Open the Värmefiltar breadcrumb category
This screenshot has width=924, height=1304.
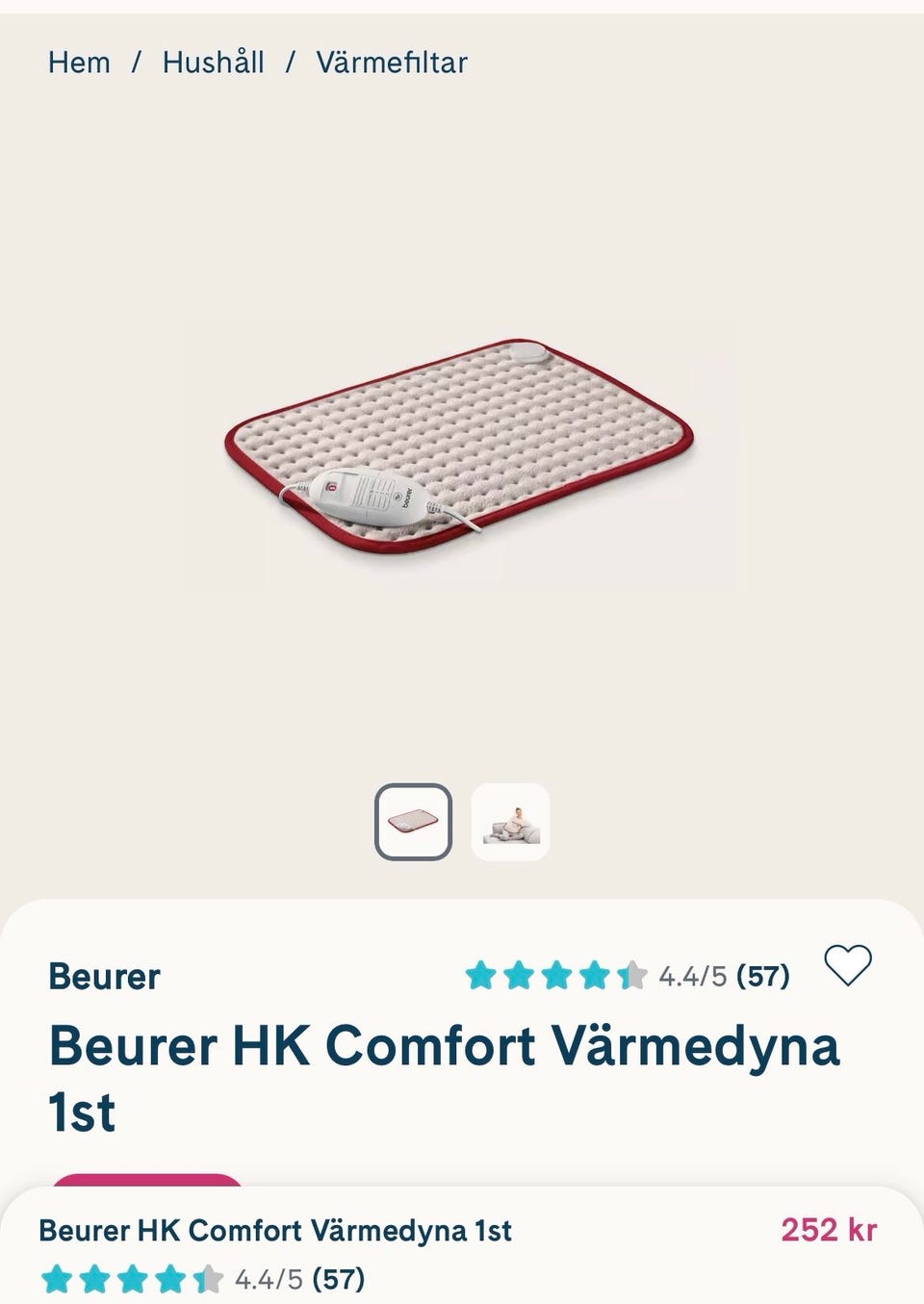coord(392,63)
